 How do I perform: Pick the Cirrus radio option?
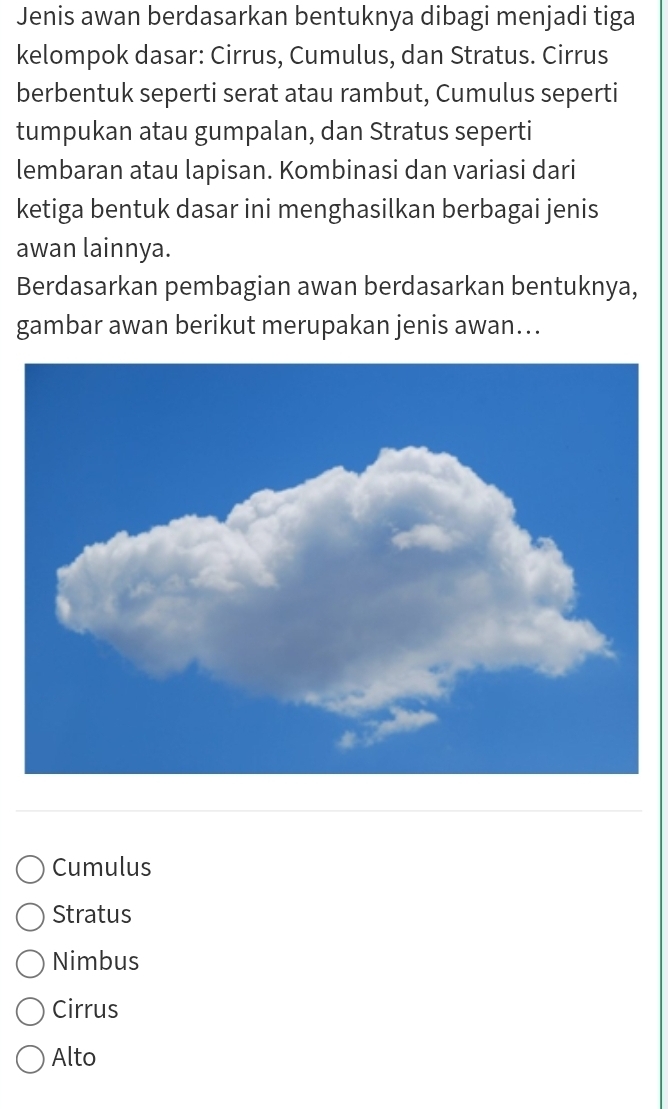31,1011
